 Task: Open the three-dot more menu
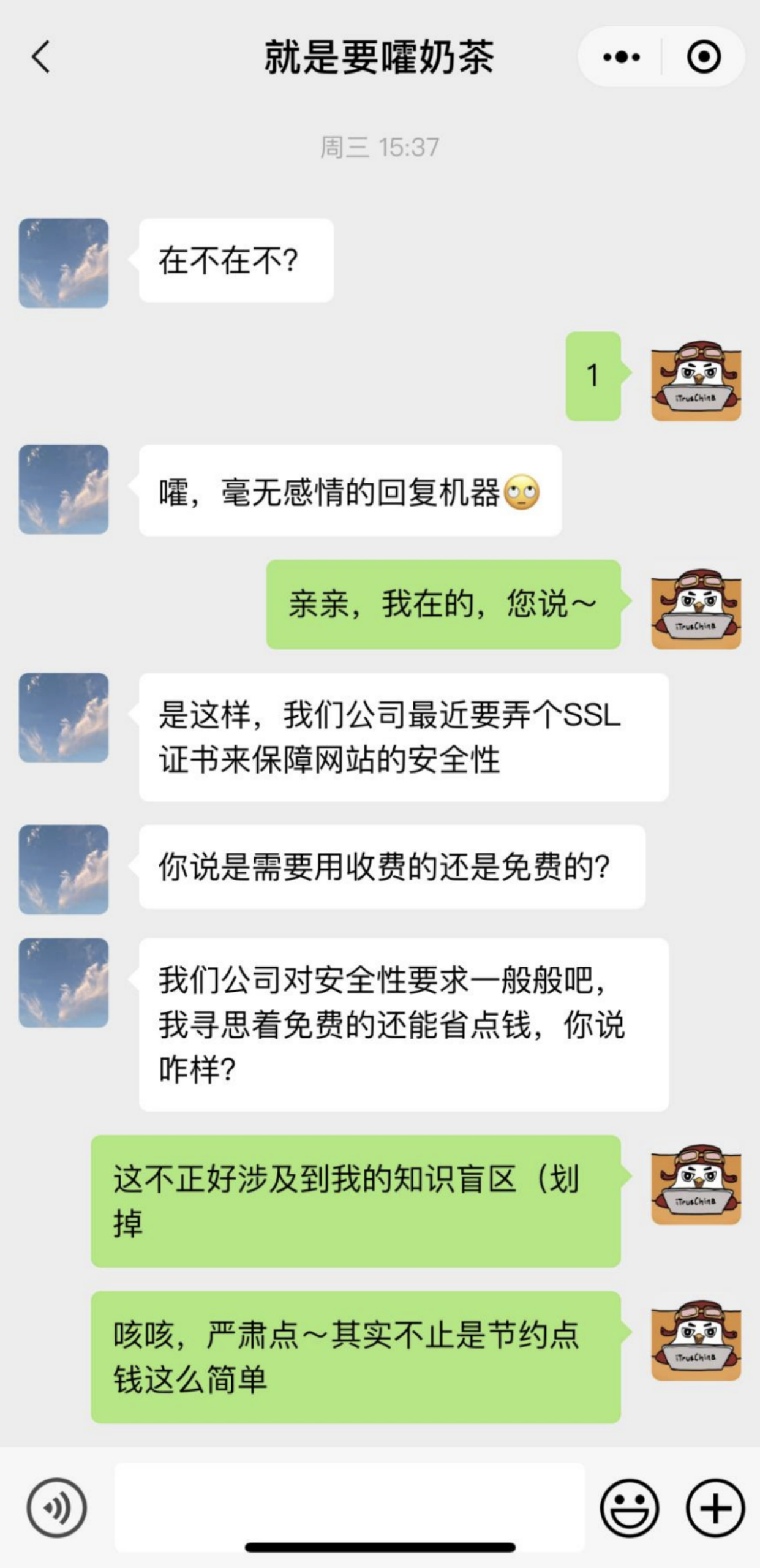coord(621,57)
